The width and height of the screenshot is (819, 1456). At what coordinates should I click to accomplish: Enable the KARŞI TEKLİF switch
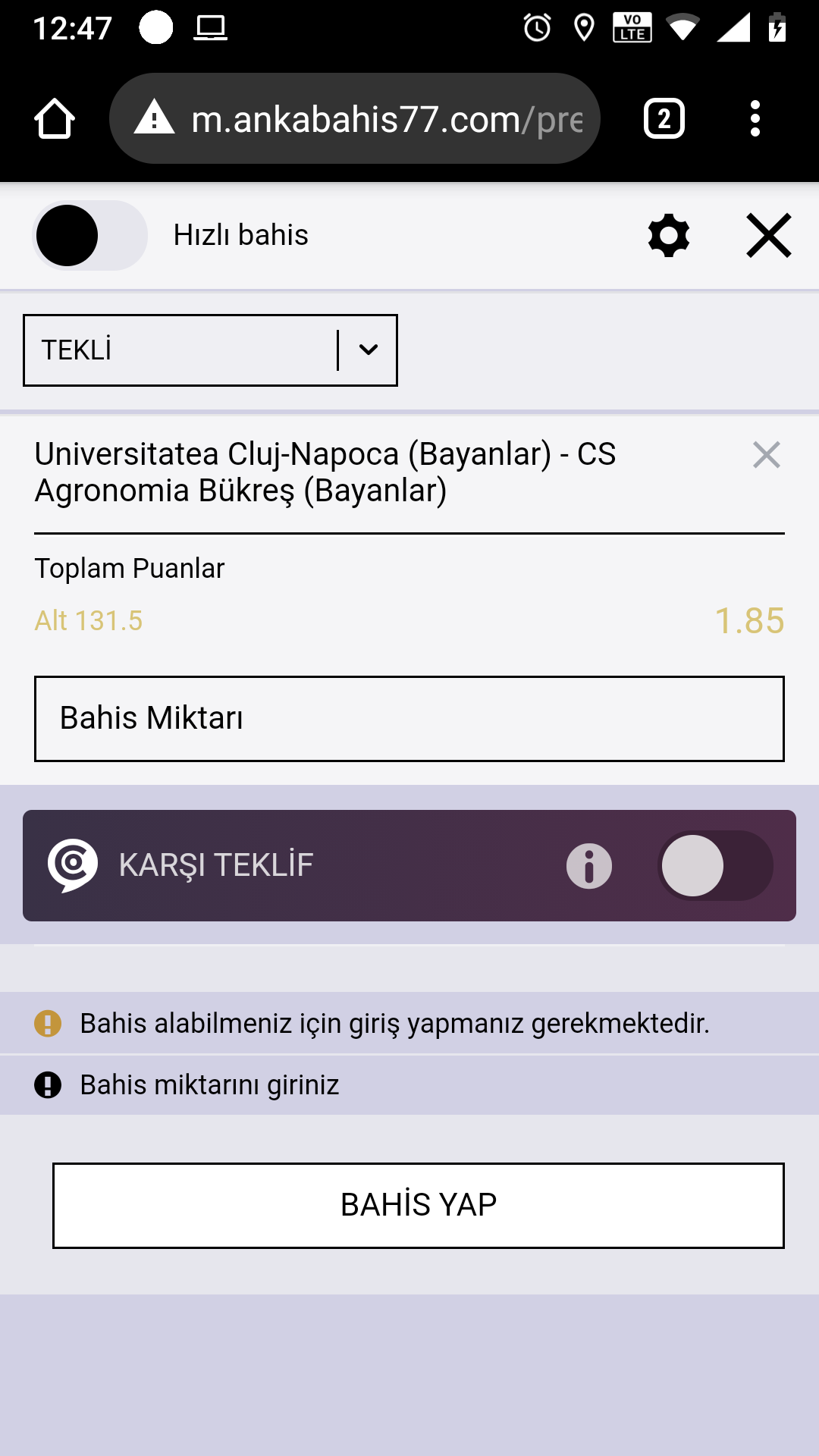[x=715, y=866]
